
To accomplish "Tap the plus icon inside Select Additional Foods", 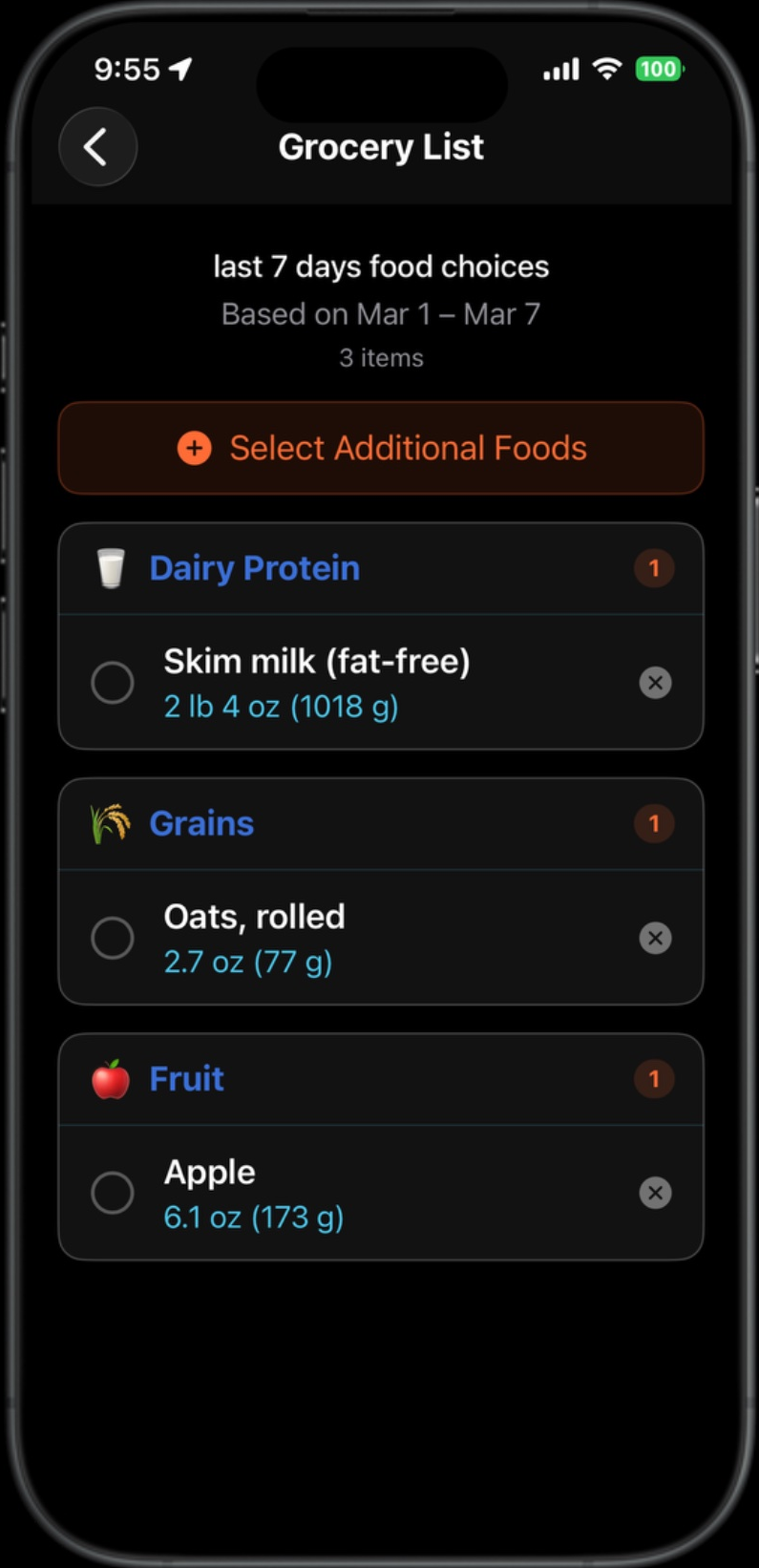I will (x=194, y=448).
